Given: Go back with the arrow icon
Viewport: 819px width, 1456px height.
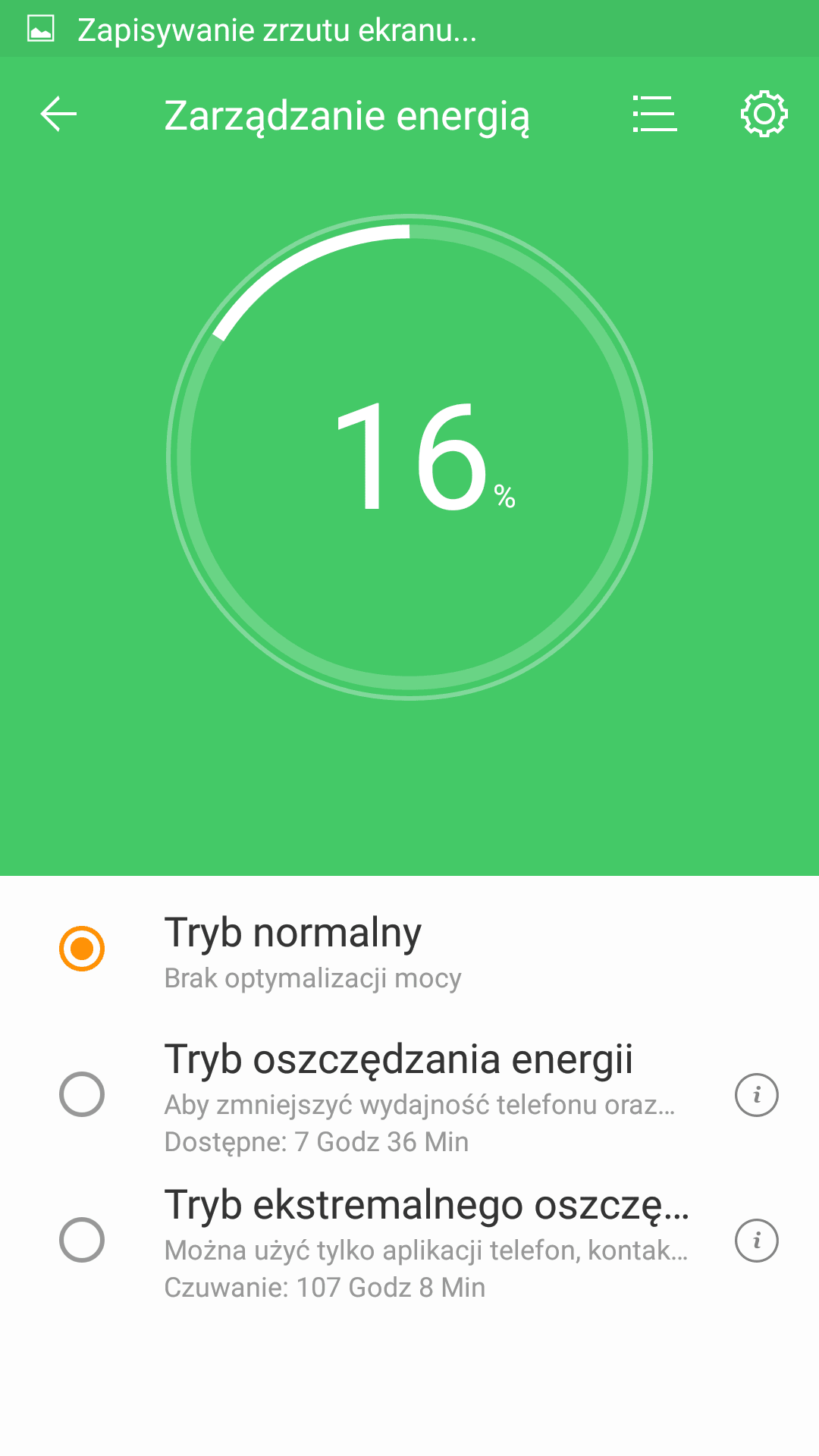Looking at the screenshot, I should point(58,115).
